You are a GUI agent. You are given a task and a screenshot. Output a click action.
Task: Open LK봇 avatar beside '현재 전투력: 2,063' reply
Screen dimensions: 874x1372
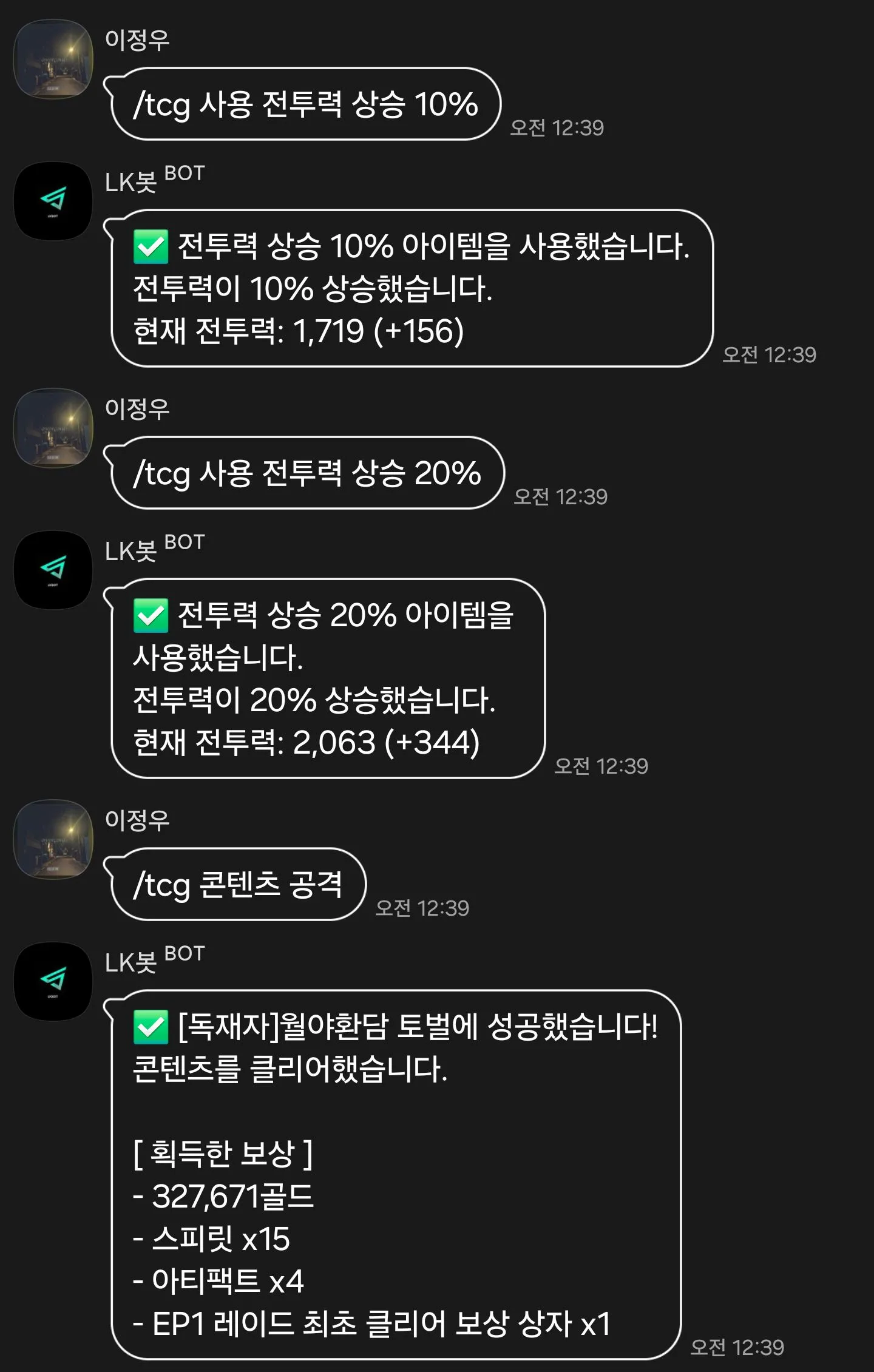pyautogui.click(x=53, y=570)
